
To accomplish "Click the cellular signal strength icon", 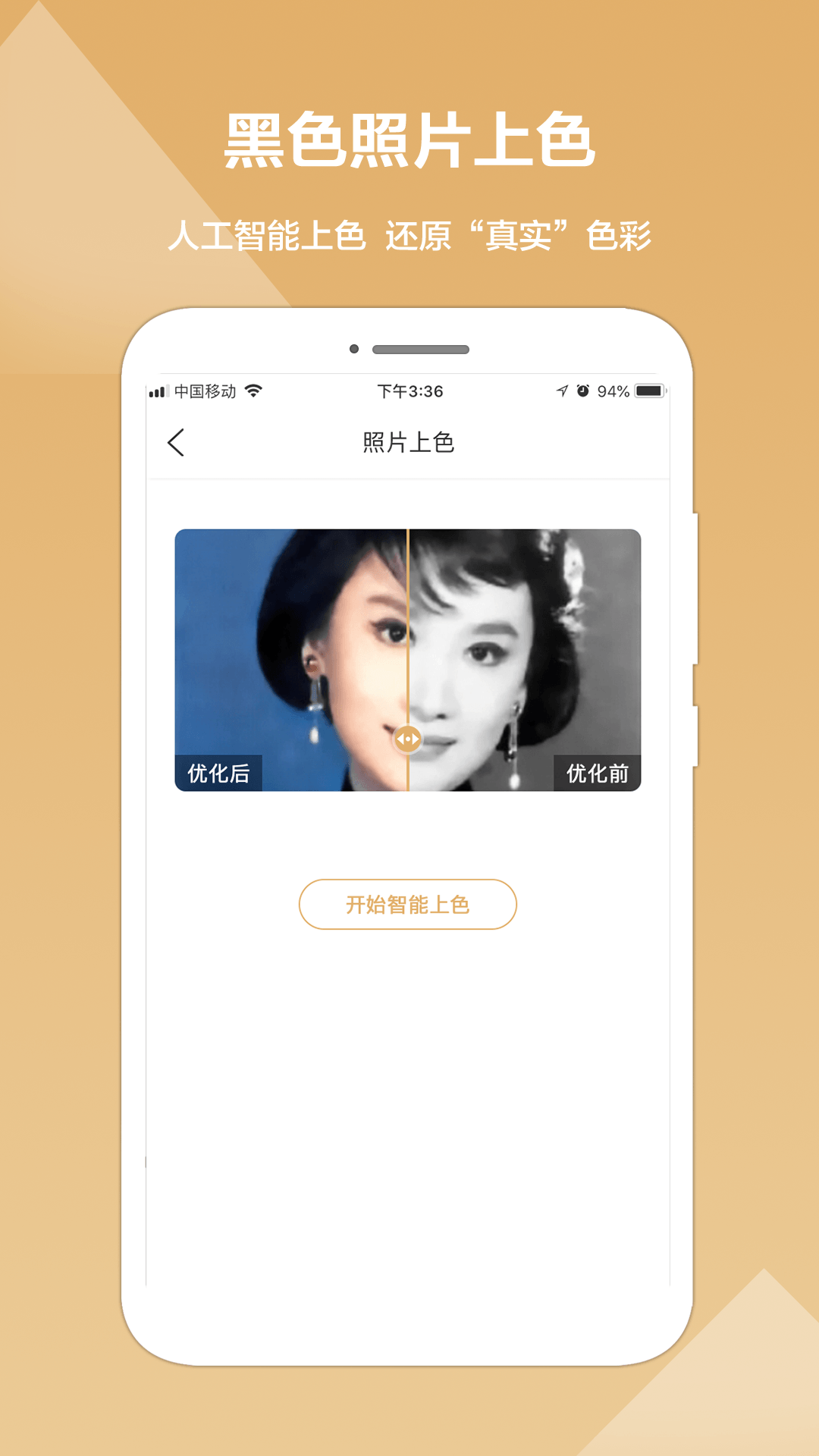I will pyautogui.click(x=156, y=390).
